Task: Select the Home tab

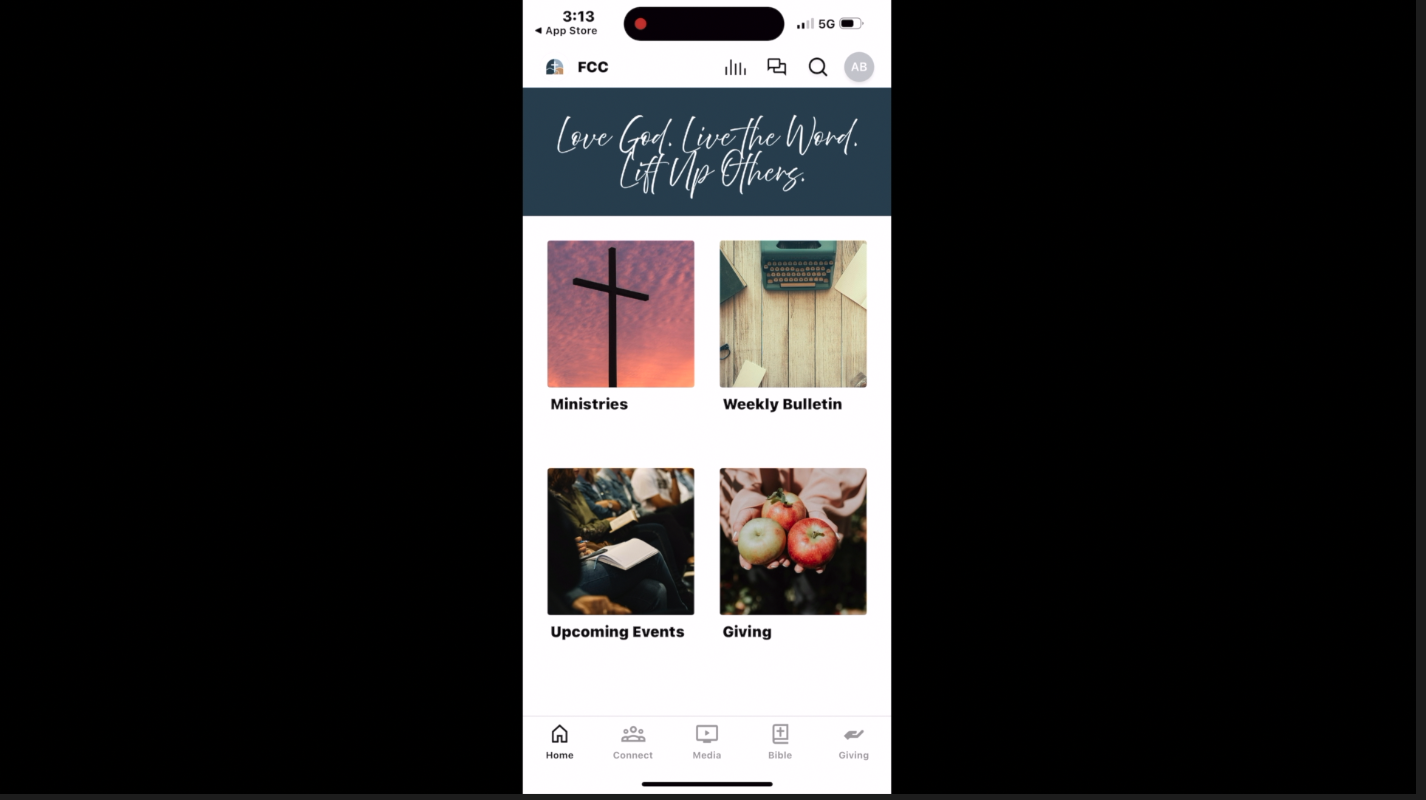Action: pyautogui.click(x=559, y=742)
